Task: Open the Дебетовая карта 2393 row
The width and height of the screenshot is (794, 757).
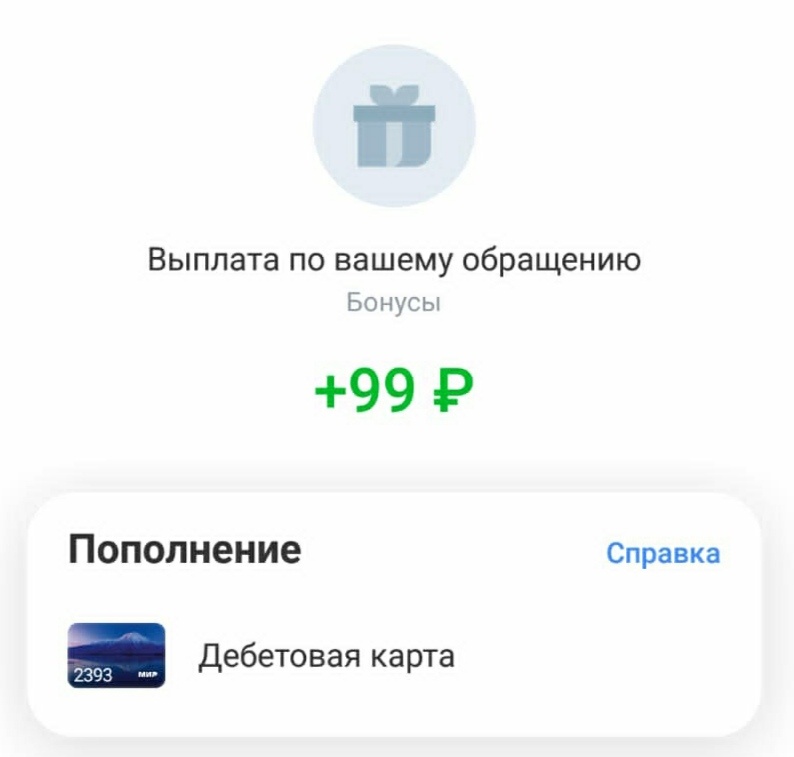Action: point(326,656)
